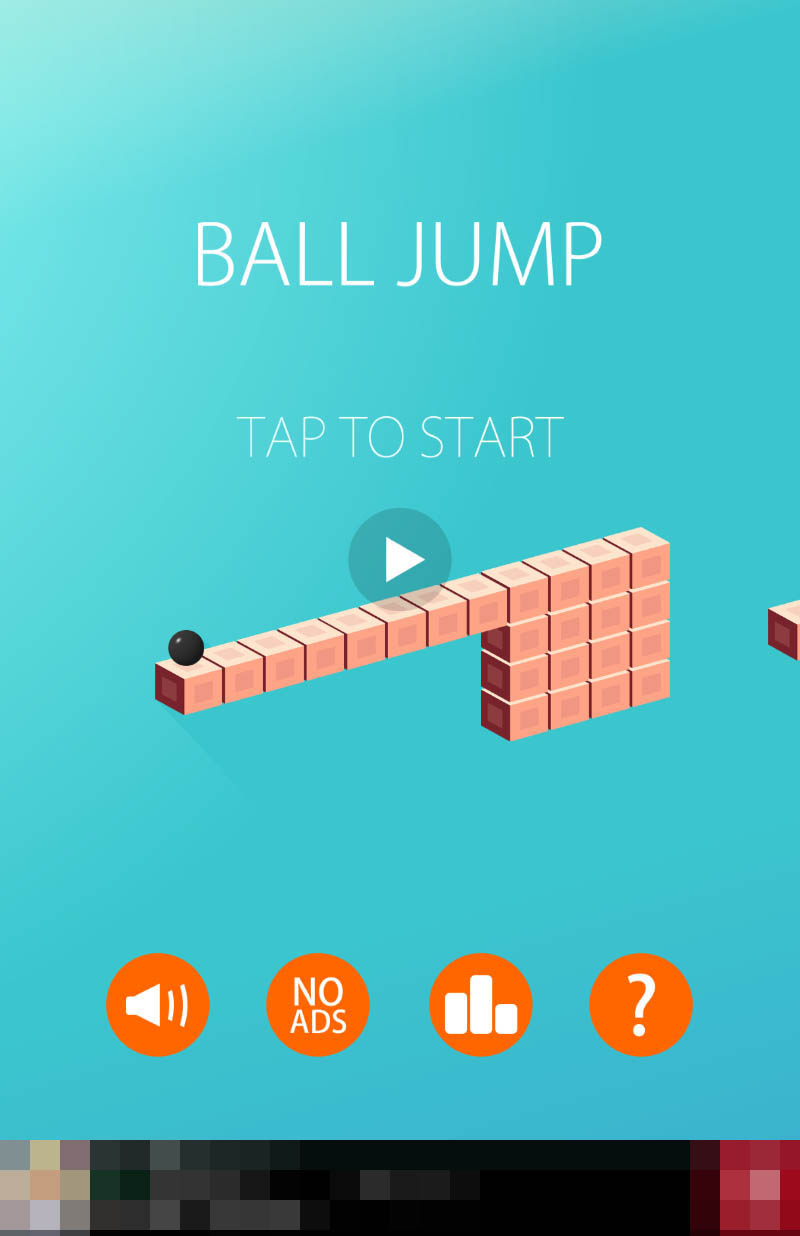Image resolution: width=800 pixels, height=1236 pixels.
Task: Open the leaderboard podium icon
Action: [x=480, y=1004]
